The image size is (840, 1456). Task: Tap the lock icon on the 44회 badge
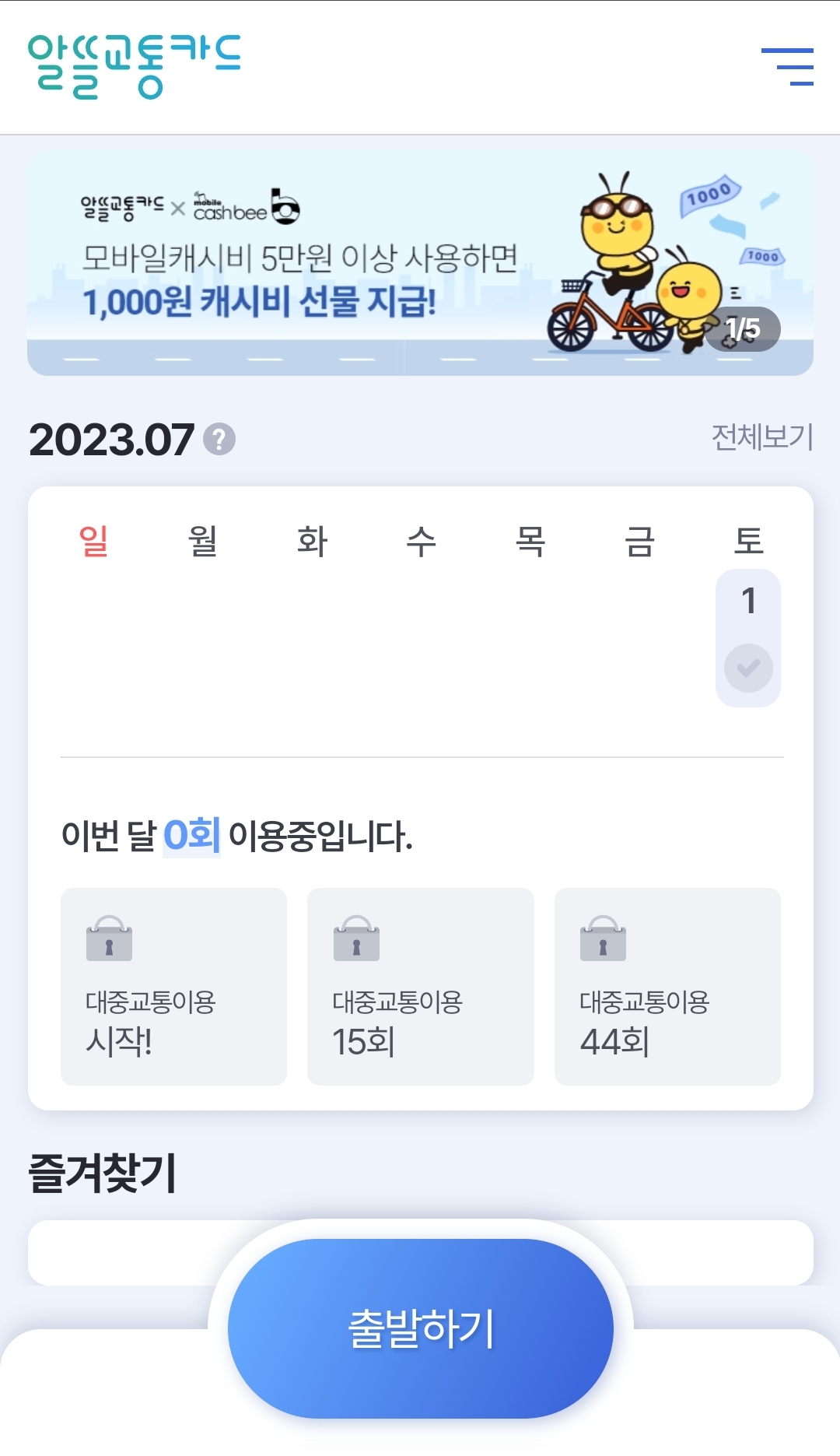[603, 939]
